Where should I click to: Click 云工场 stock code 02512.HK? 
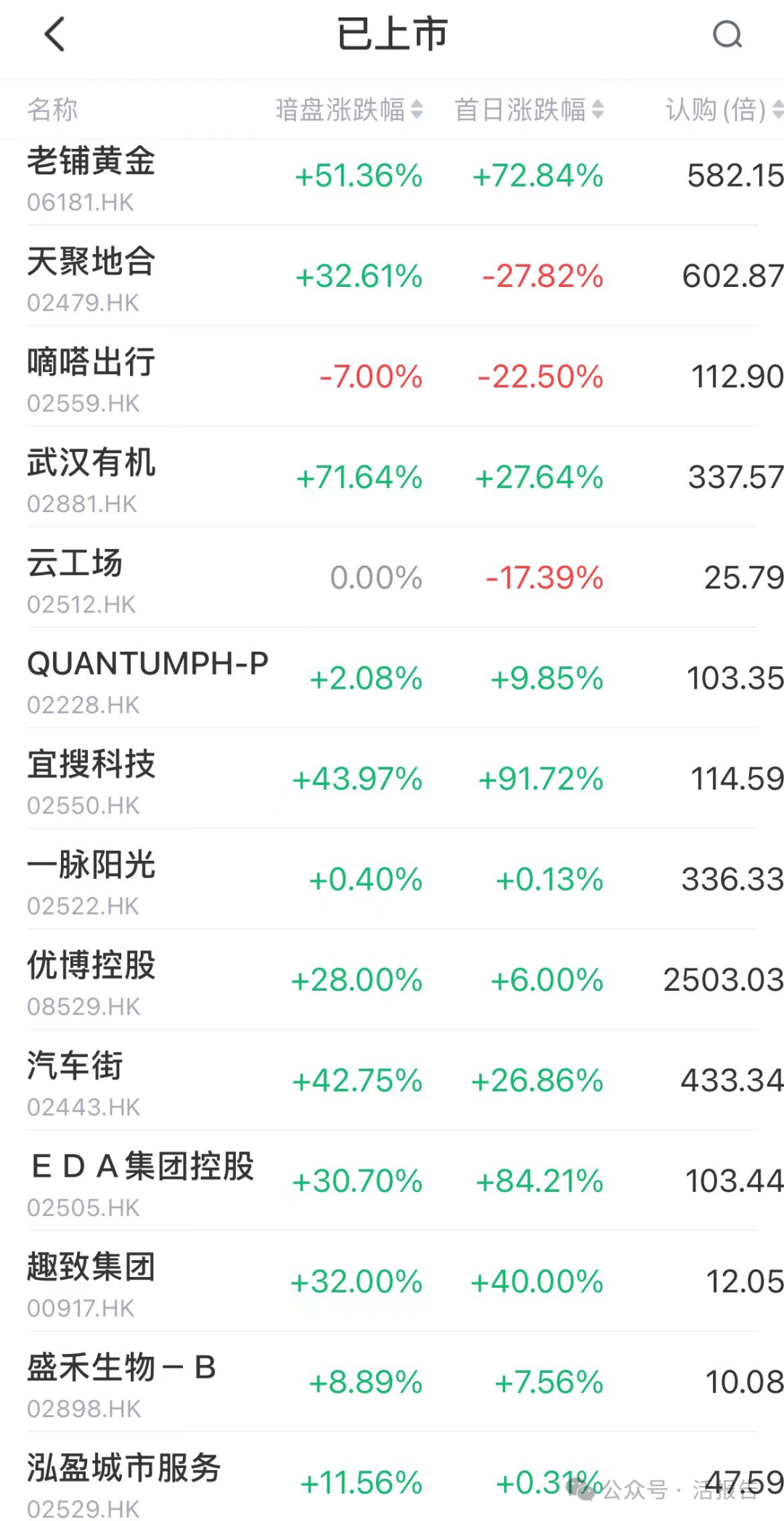tap(81, 604)
